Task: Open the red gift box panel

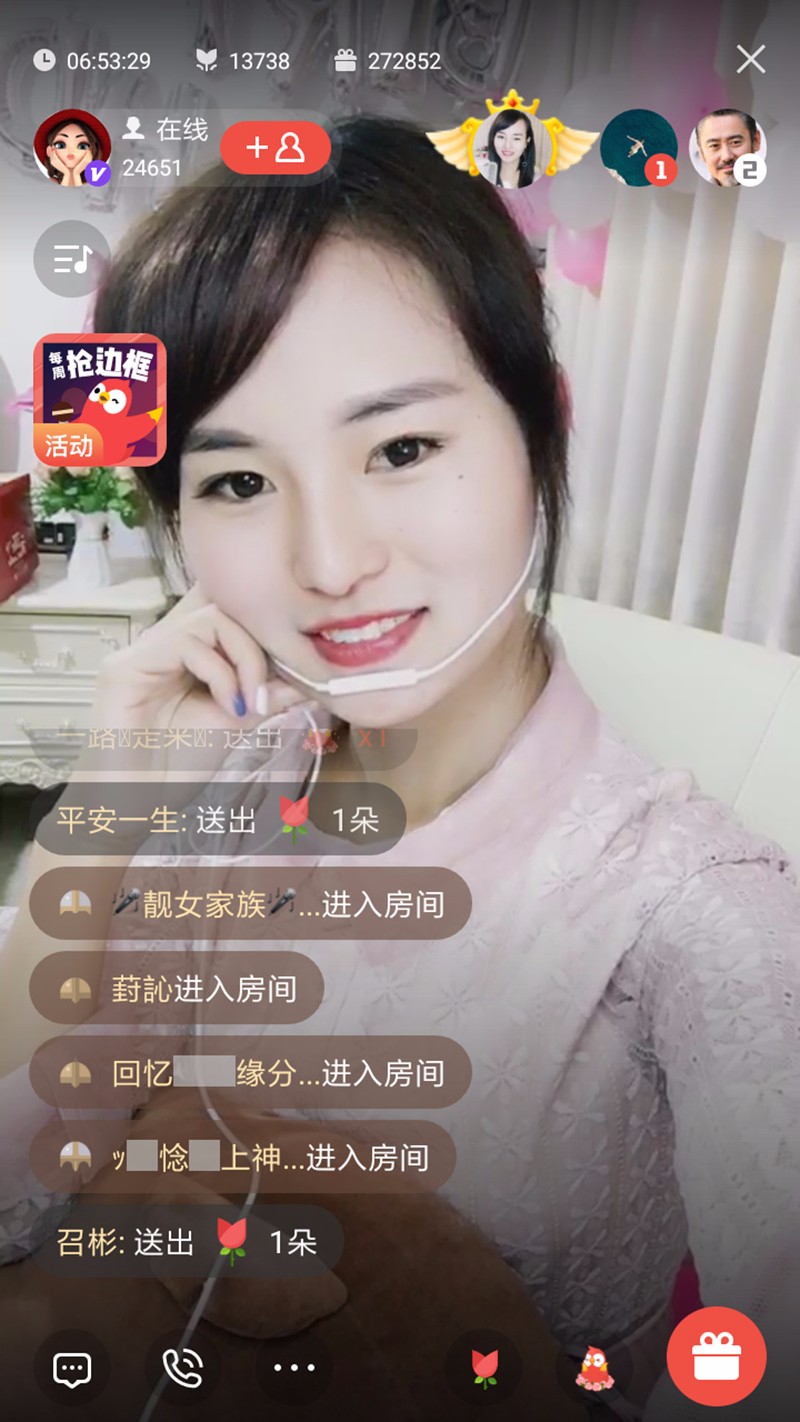Action: tap(716, 1356)
